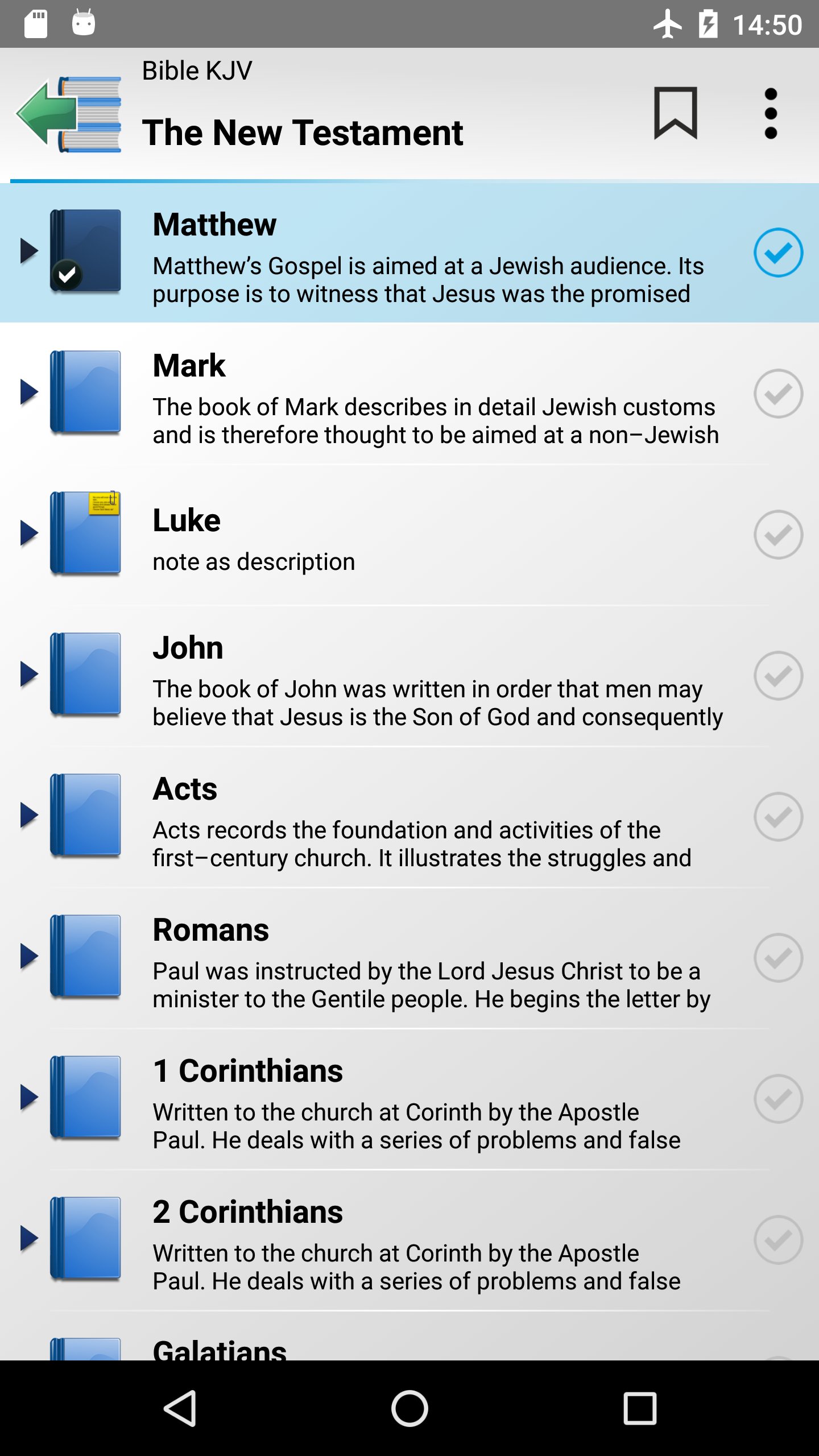The image size is (819, 1456).
Task: Expand the Romans chapter arrow
Action: pyautogui.click(x=28, y=956)
